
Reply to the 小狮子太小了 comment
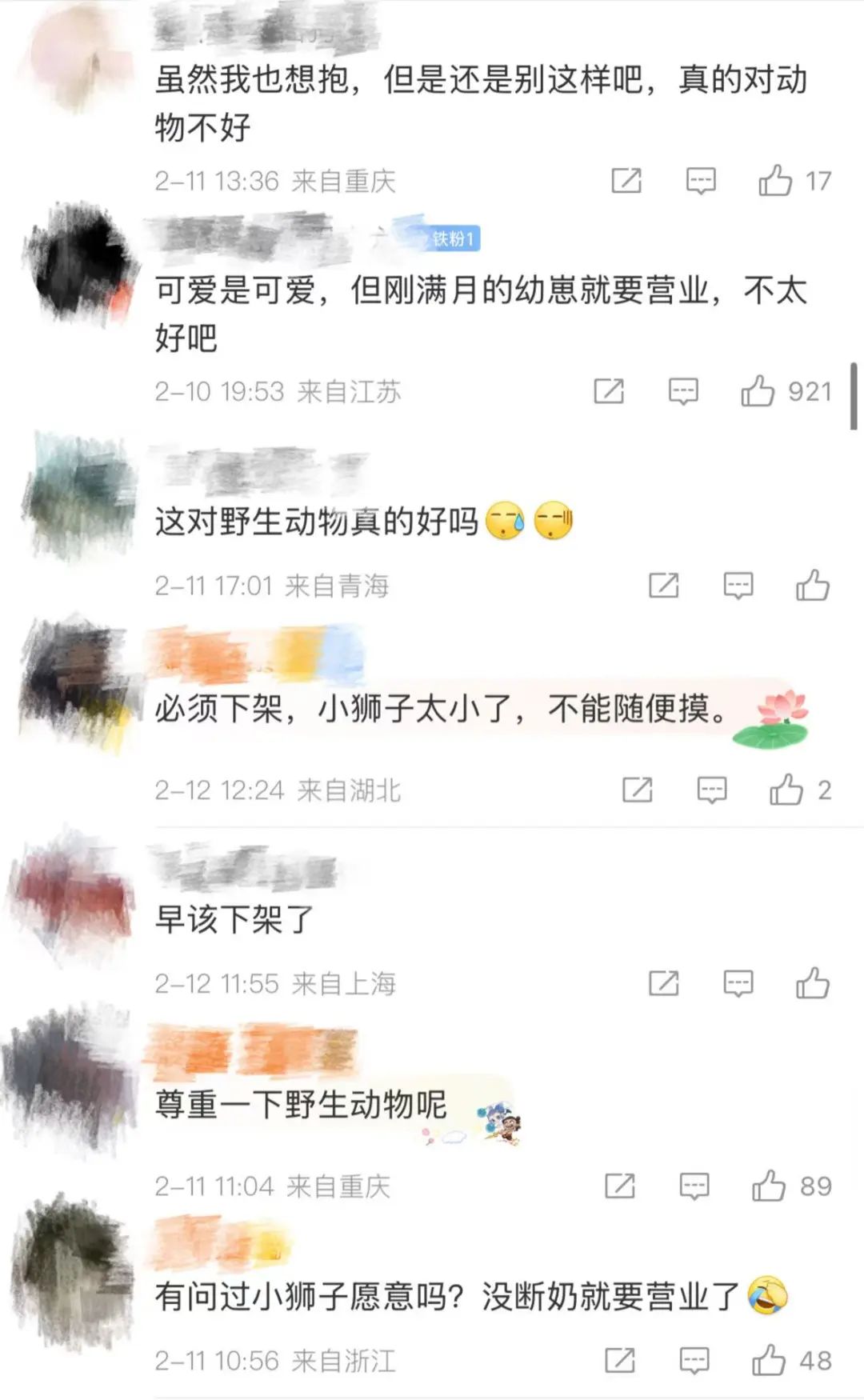711,791
